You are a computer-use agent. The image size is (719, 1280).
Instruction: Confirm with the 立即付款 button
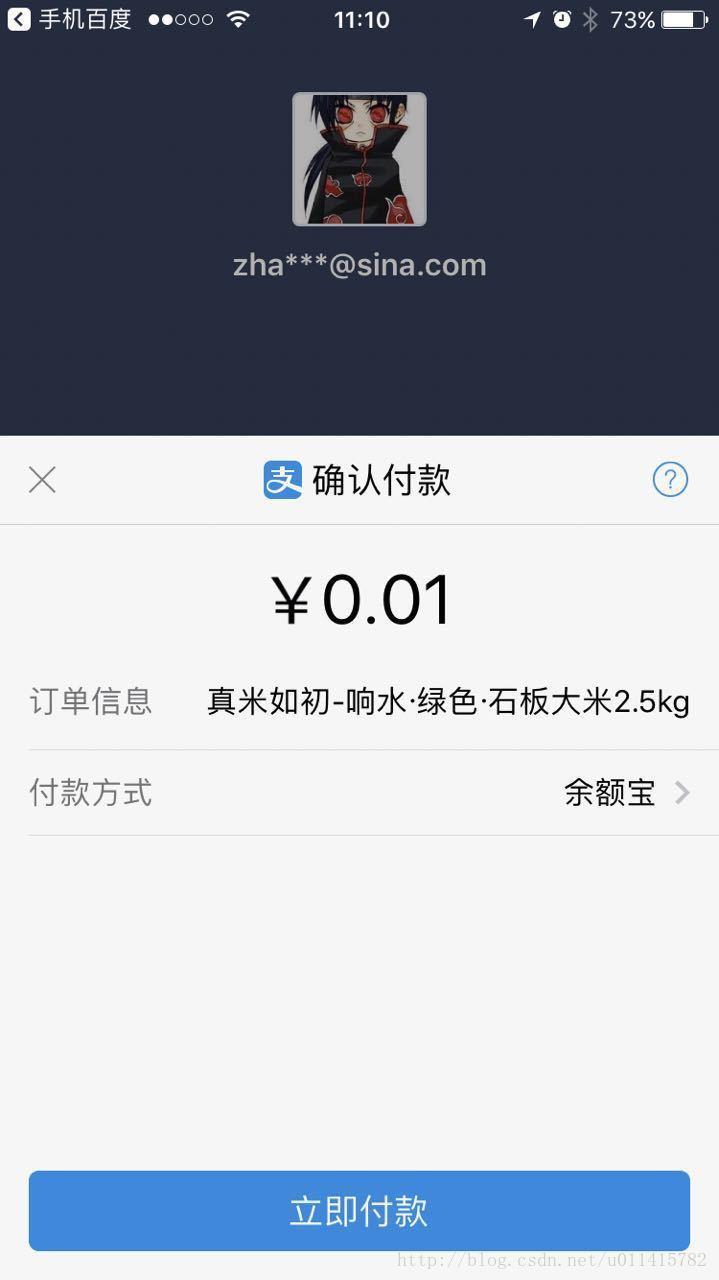point(359,1211)
